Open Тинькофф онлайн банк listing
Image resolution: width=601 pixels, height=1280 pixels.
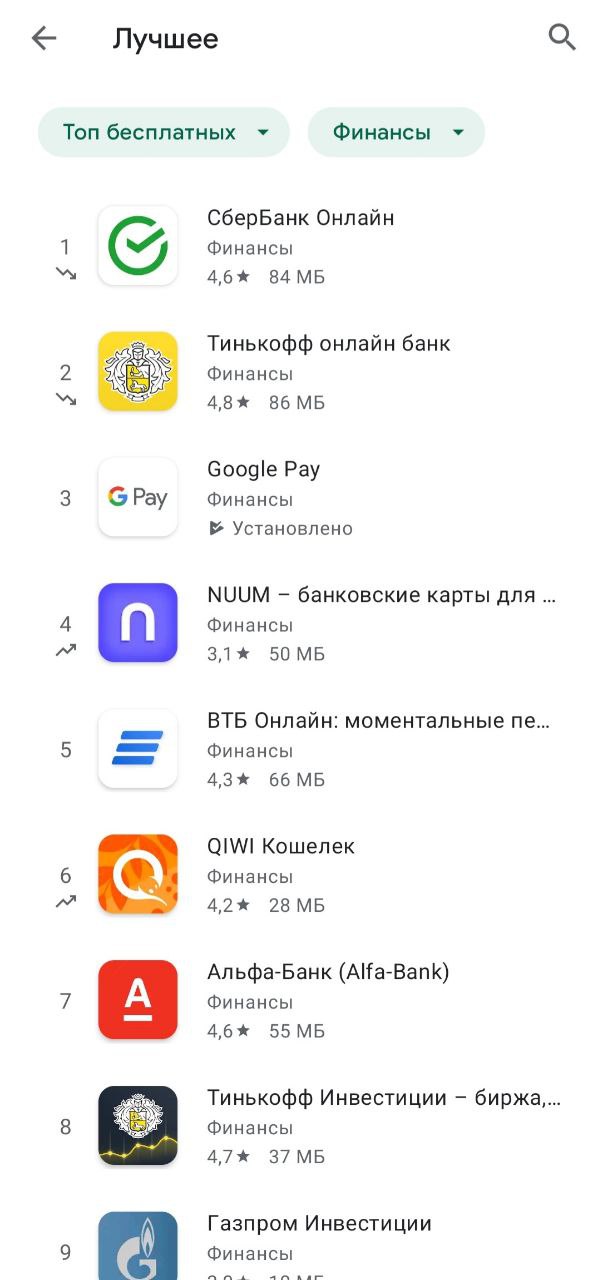click(x=300, y=372)
